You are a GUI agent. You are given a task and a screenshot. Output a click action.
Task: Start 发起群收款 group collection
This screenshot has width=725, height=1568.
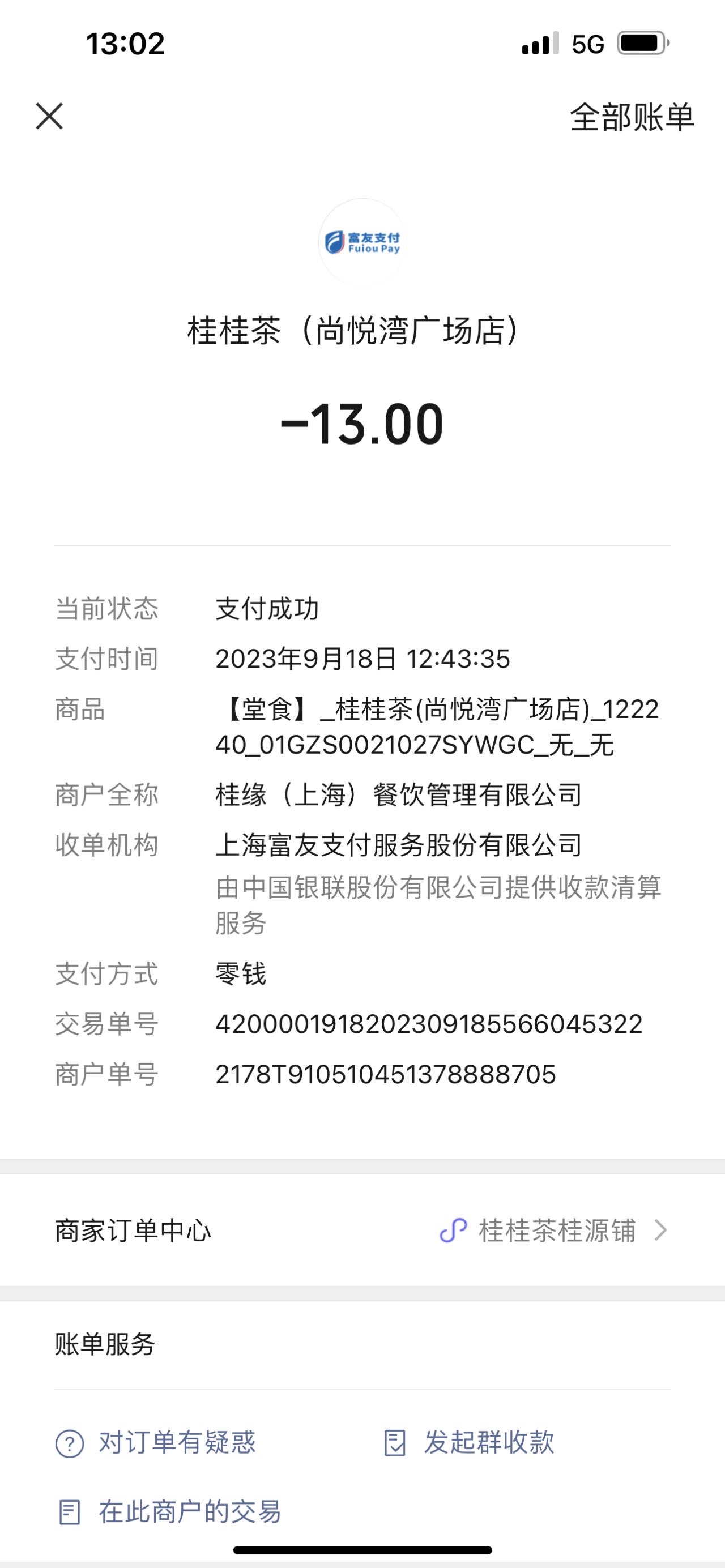point(469,1443)
